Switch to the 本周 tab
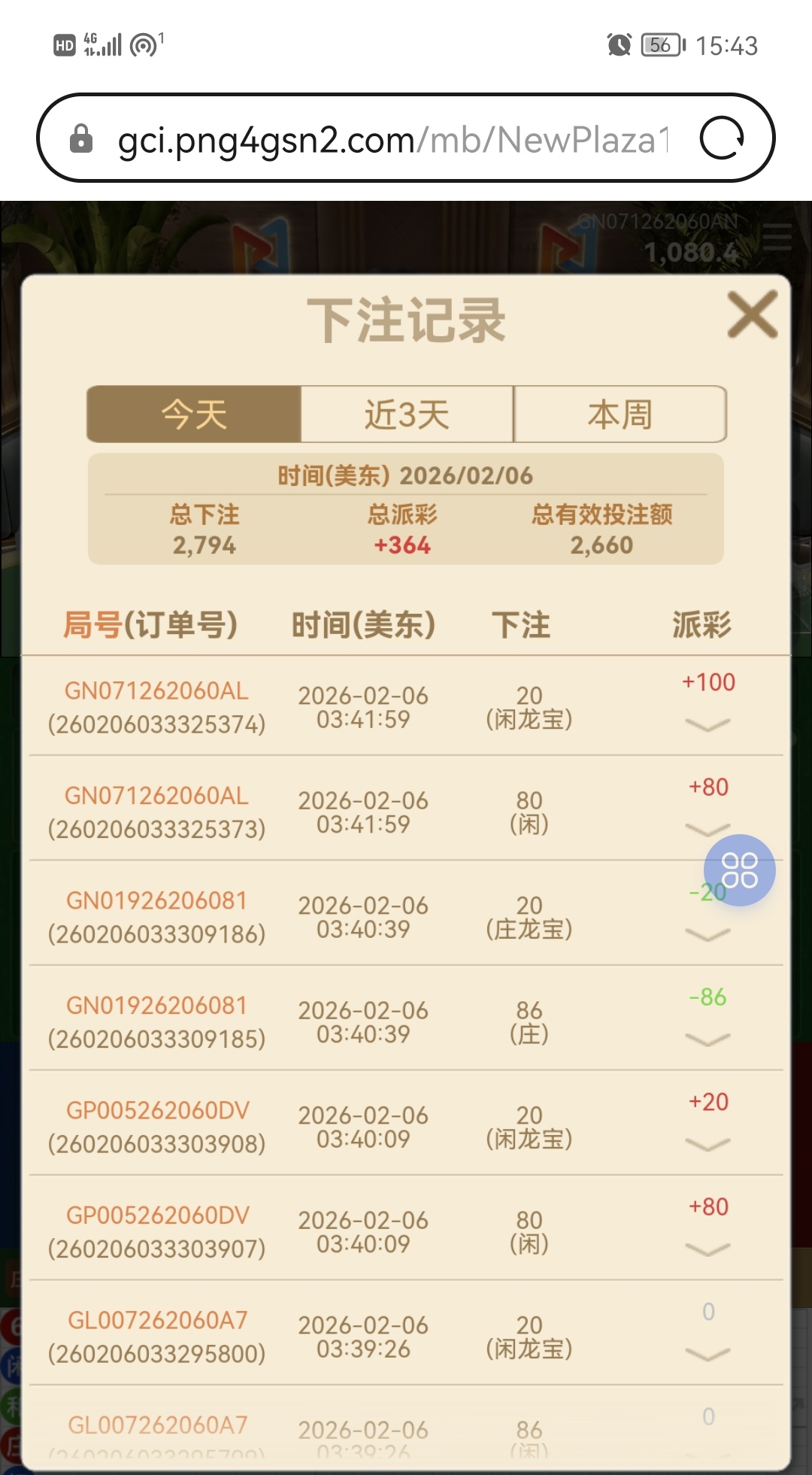Screen dimensions: 812x1475 (x=620, y=414)
